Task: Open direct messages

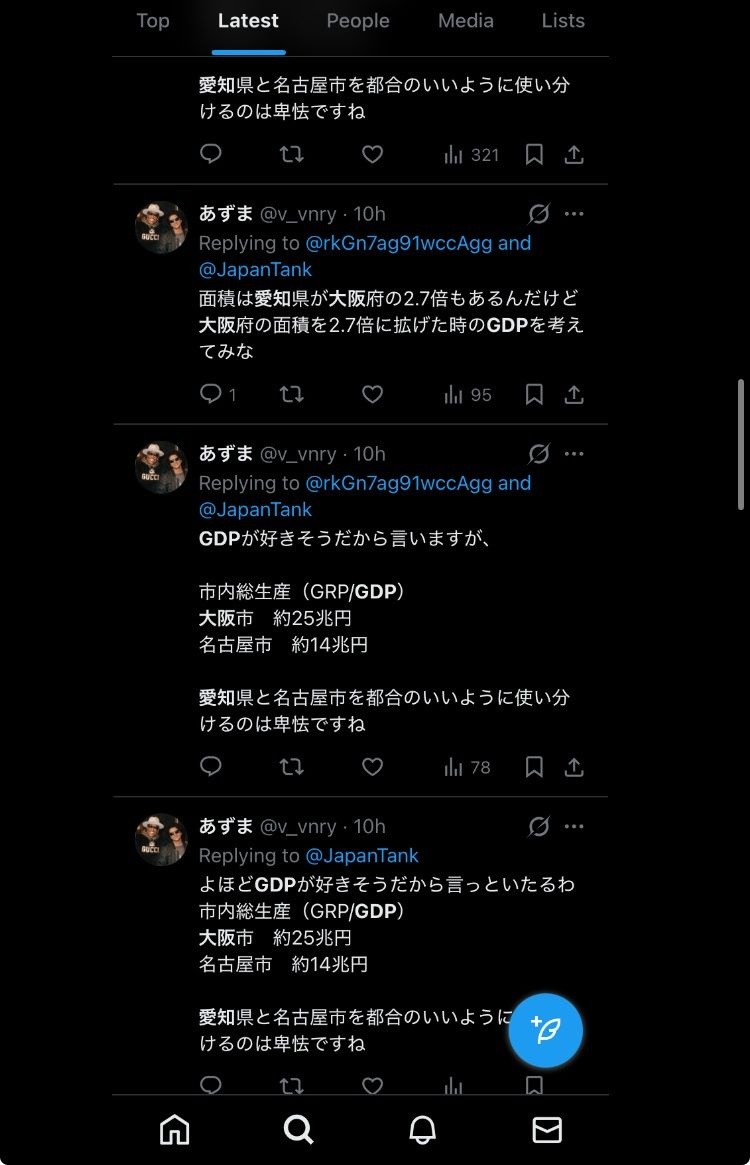Action: click(x=547, y=1129)
